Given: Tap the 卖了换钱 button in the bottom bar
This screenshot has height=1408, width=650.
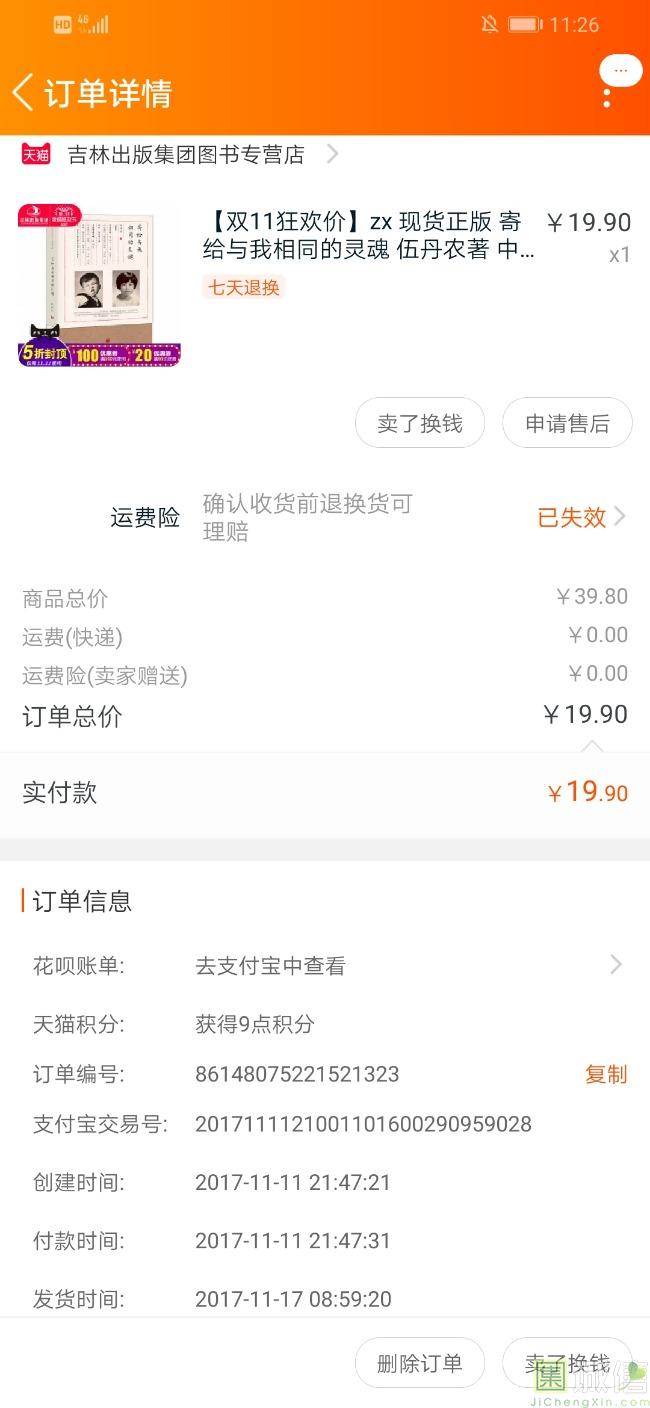Looking at the screenshot, I should tap(567, 1363).
